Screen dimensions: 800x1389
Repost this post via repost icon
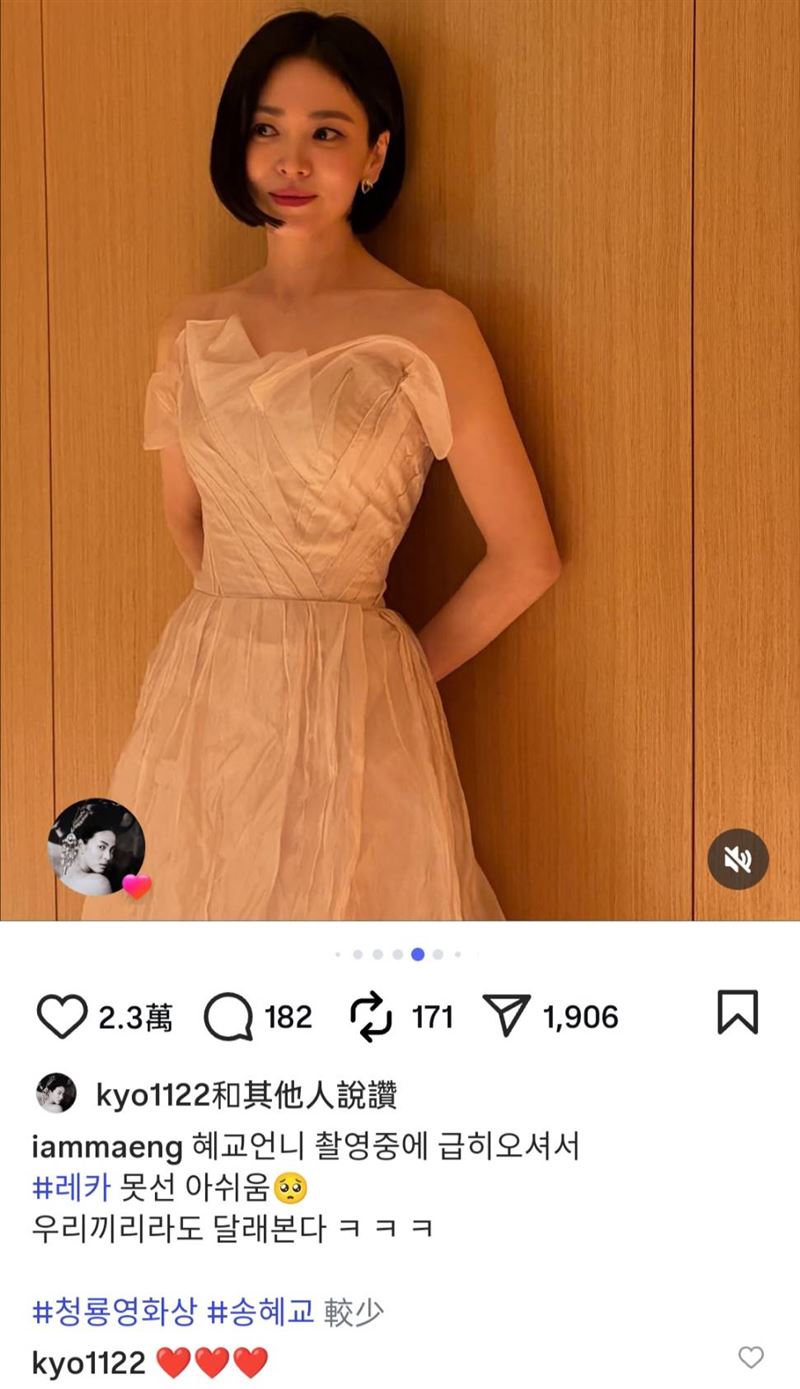tap(371, 1017)
